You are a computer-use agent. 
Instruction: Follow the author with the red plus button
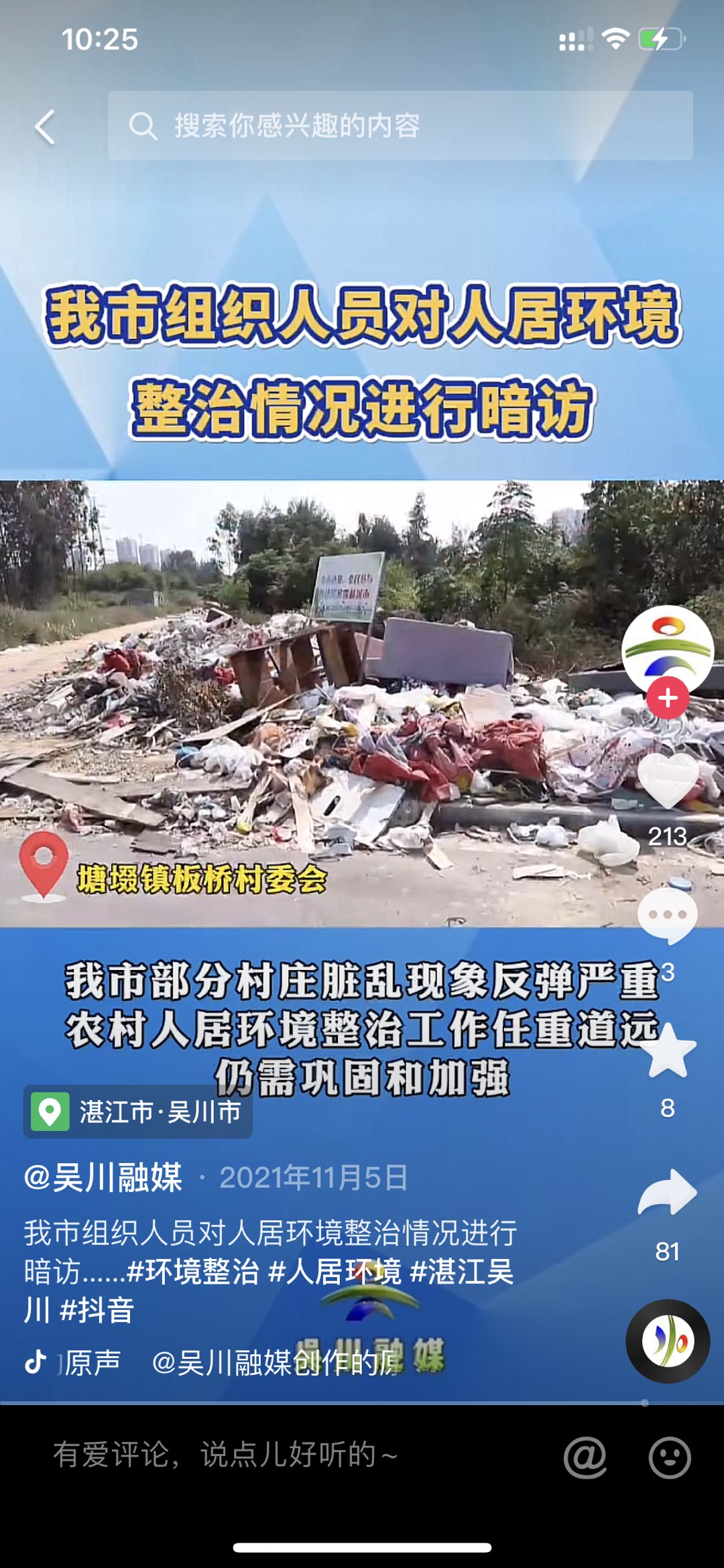click(x=667, y=699)
